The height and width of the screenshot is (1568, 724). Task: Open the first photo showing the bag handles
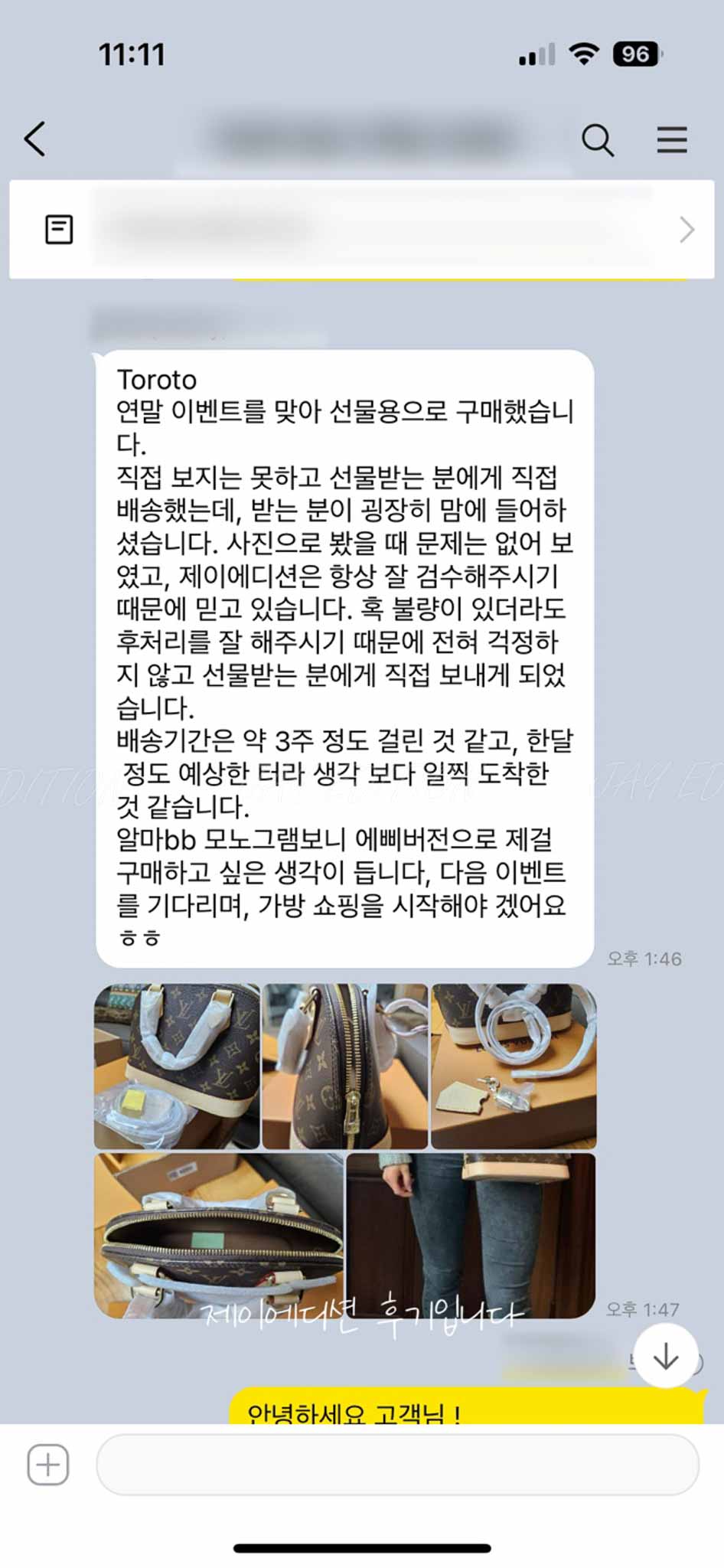(177, 1066)
